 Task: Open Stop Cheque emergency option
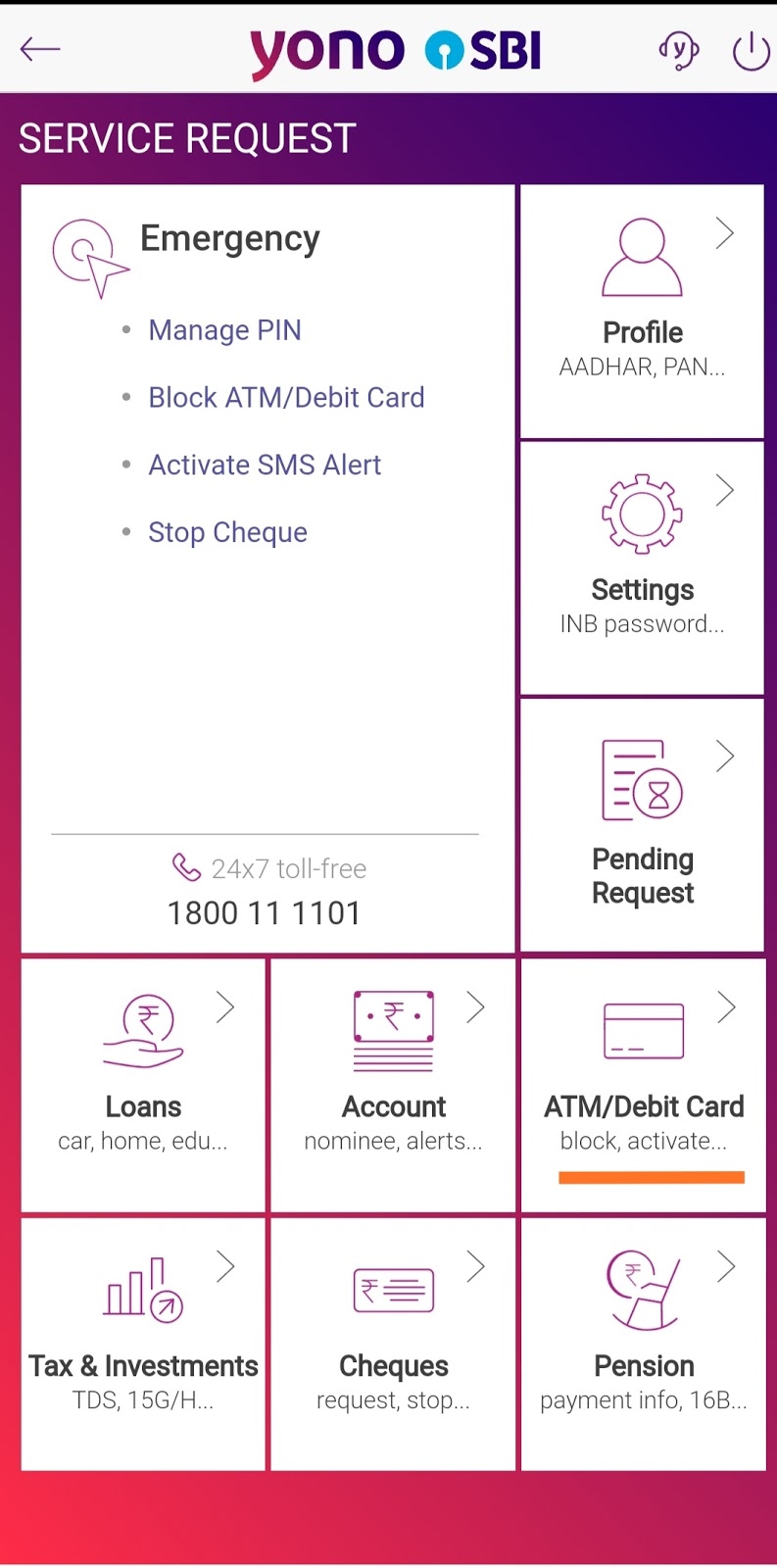(x=227, y=532)
